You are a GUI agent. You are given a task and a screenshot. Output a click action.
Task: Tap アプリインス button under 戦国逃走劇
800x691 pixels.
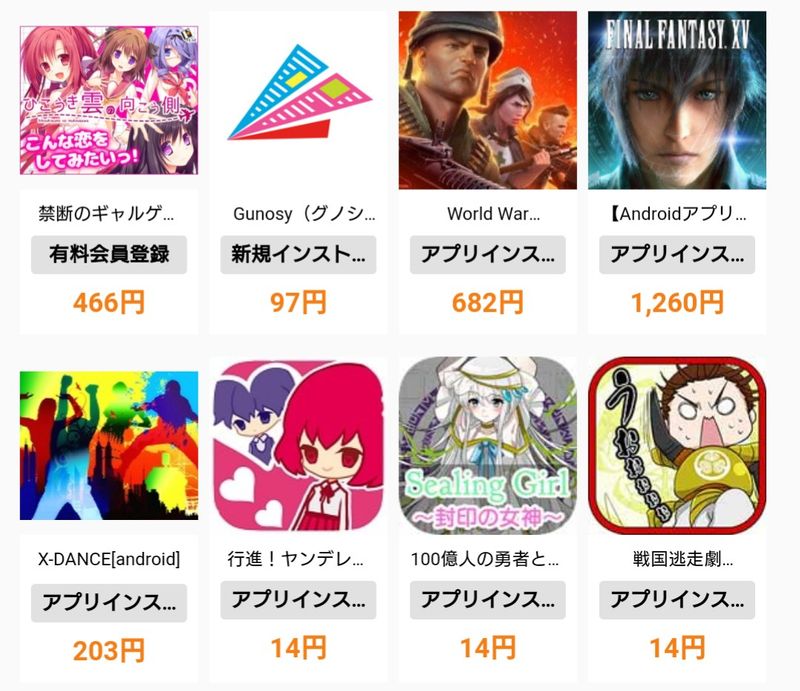(677, 600)
